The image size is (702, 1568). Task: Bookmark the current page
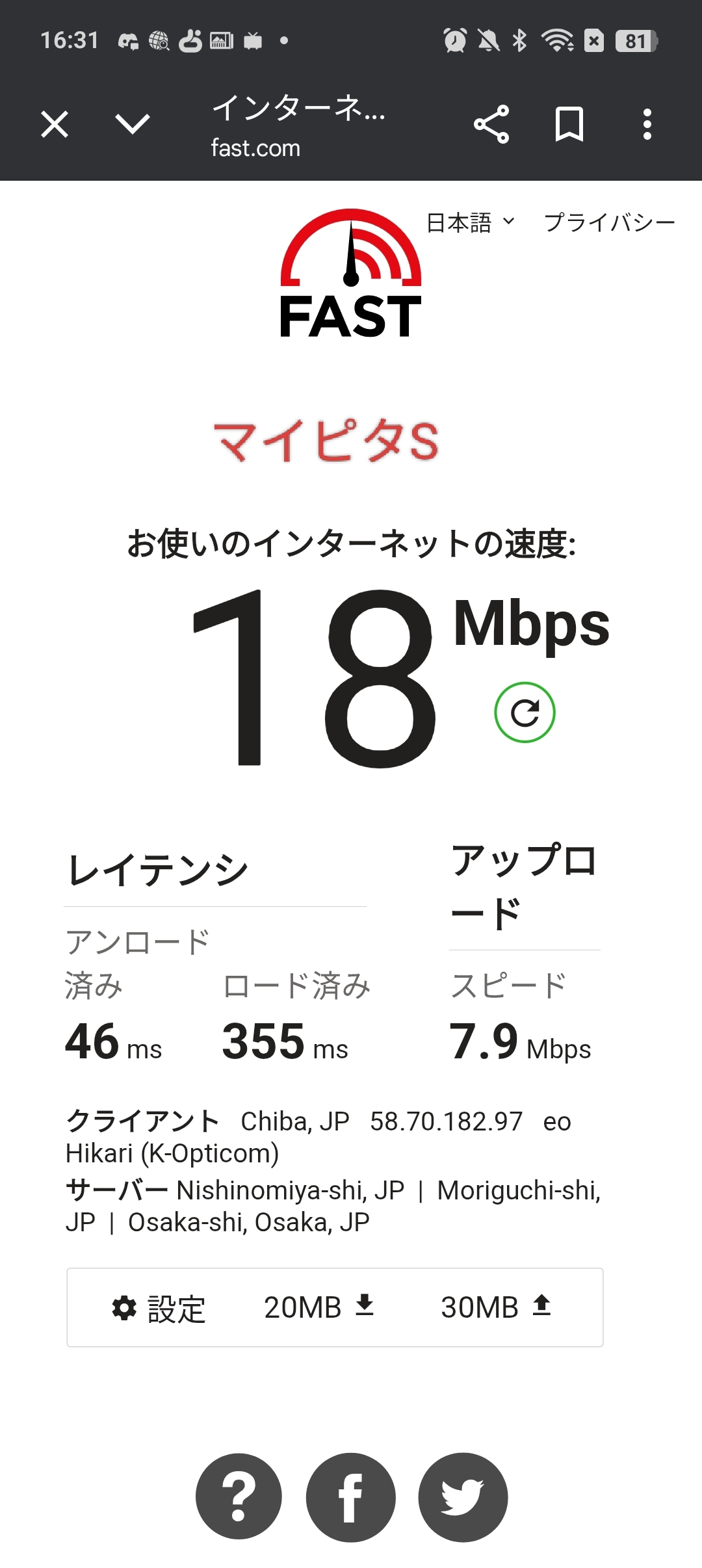point(569,124)
